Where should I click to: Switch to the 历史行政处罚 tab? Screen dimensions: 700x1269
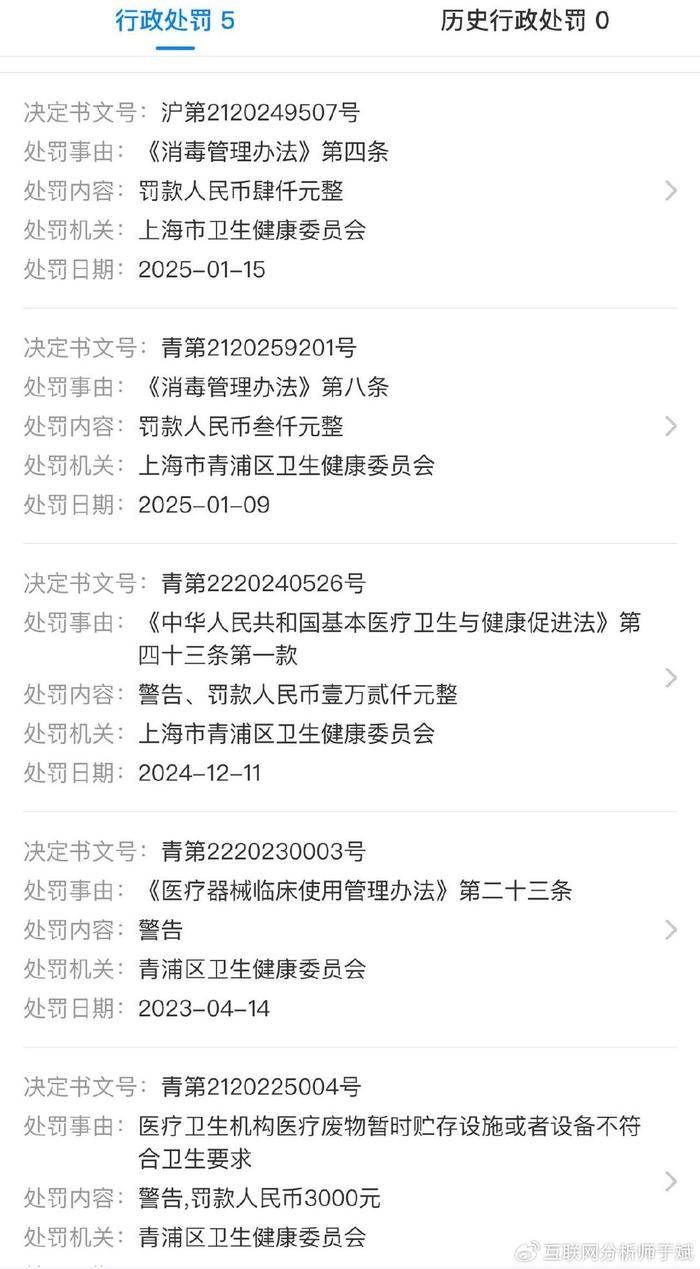point(524,21)
